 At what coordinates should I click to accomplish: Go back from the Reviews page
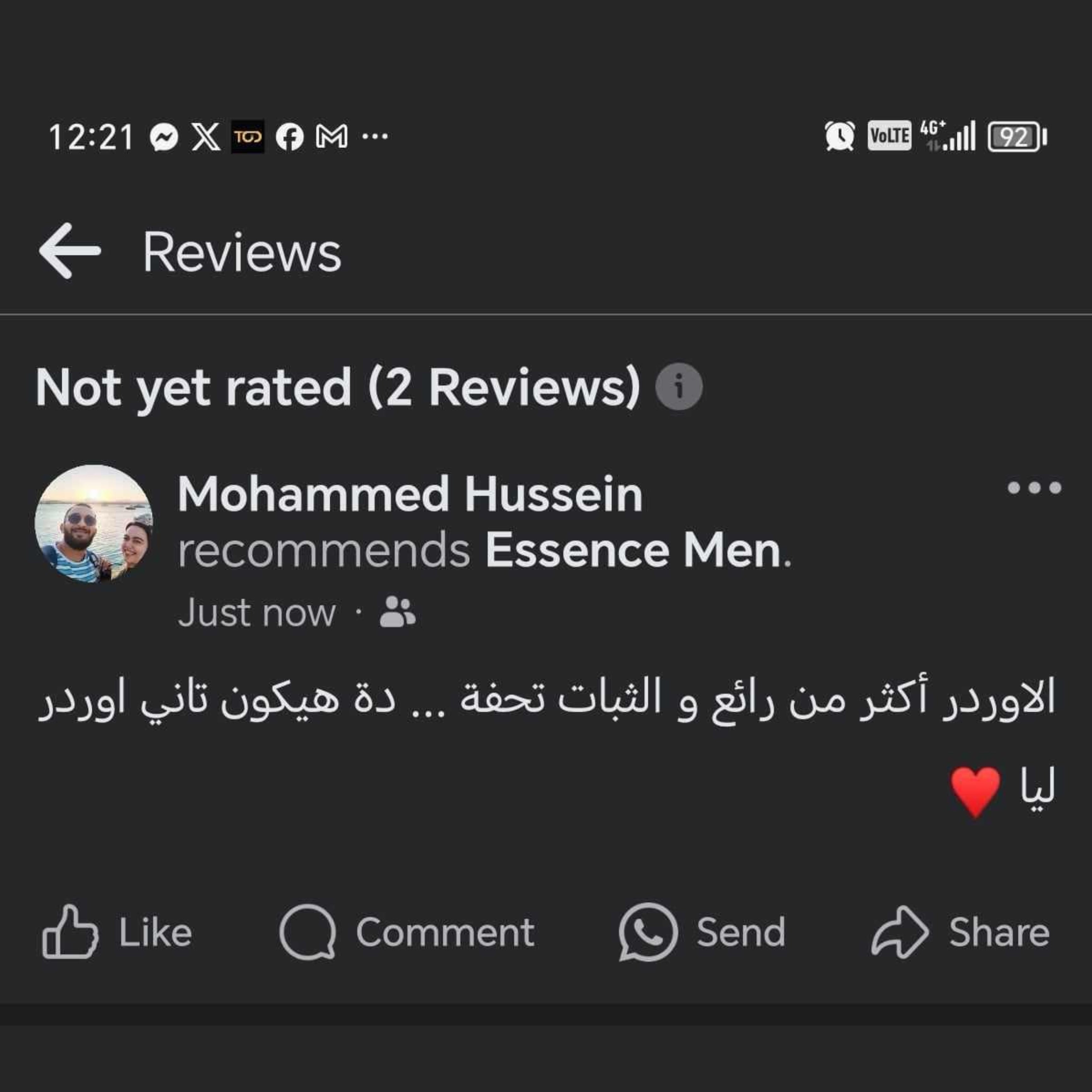tap(70, 251)
